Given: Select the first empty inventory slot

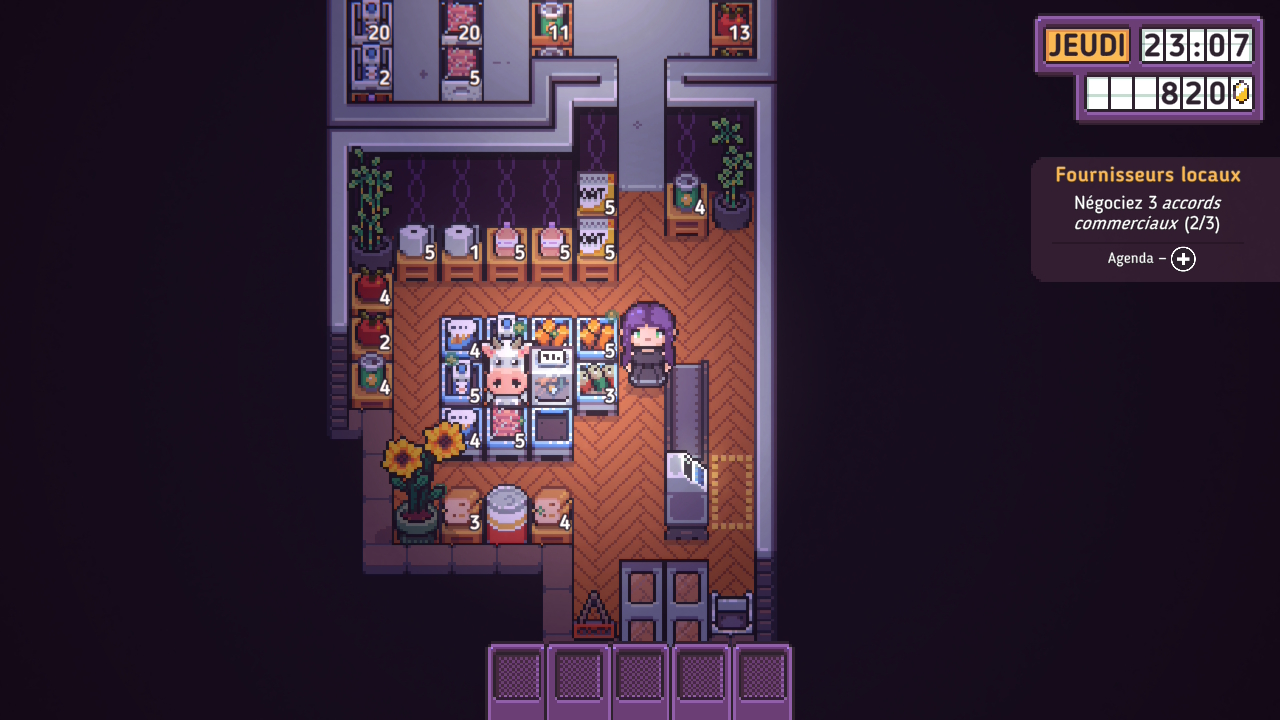Looking at the screenshot, I should (517, 678).
